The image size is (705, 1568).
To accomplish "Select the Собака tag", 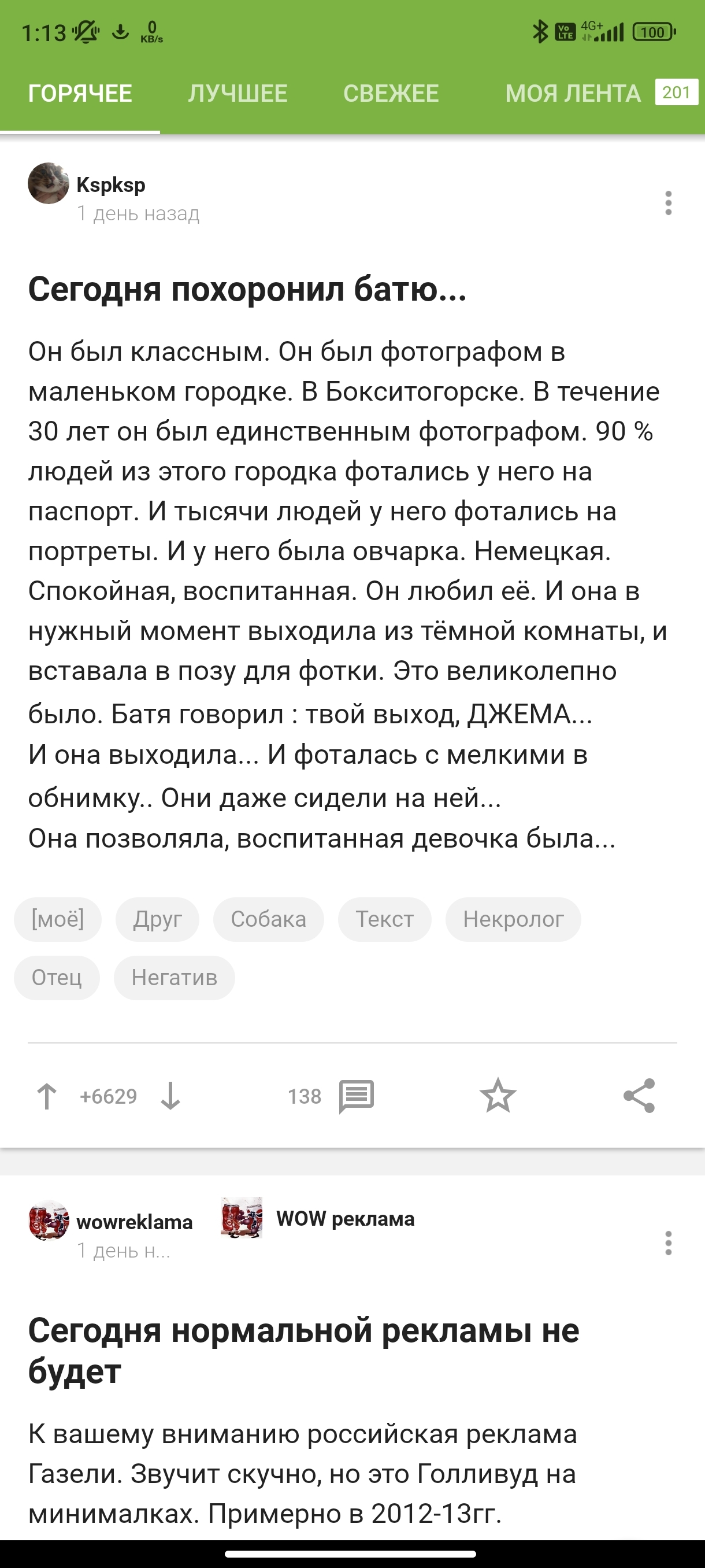I will pos(268,919).
